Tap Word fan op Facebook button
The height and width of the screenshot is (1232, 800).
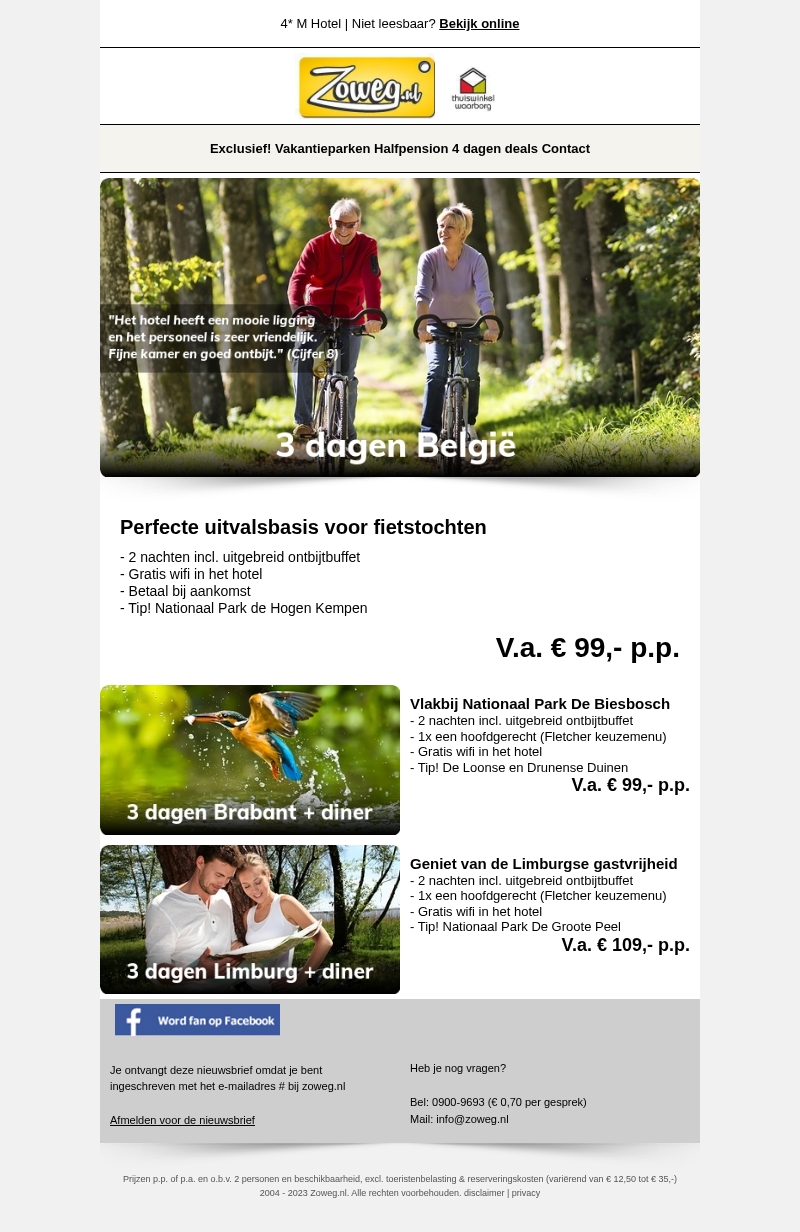(197, 1020)
